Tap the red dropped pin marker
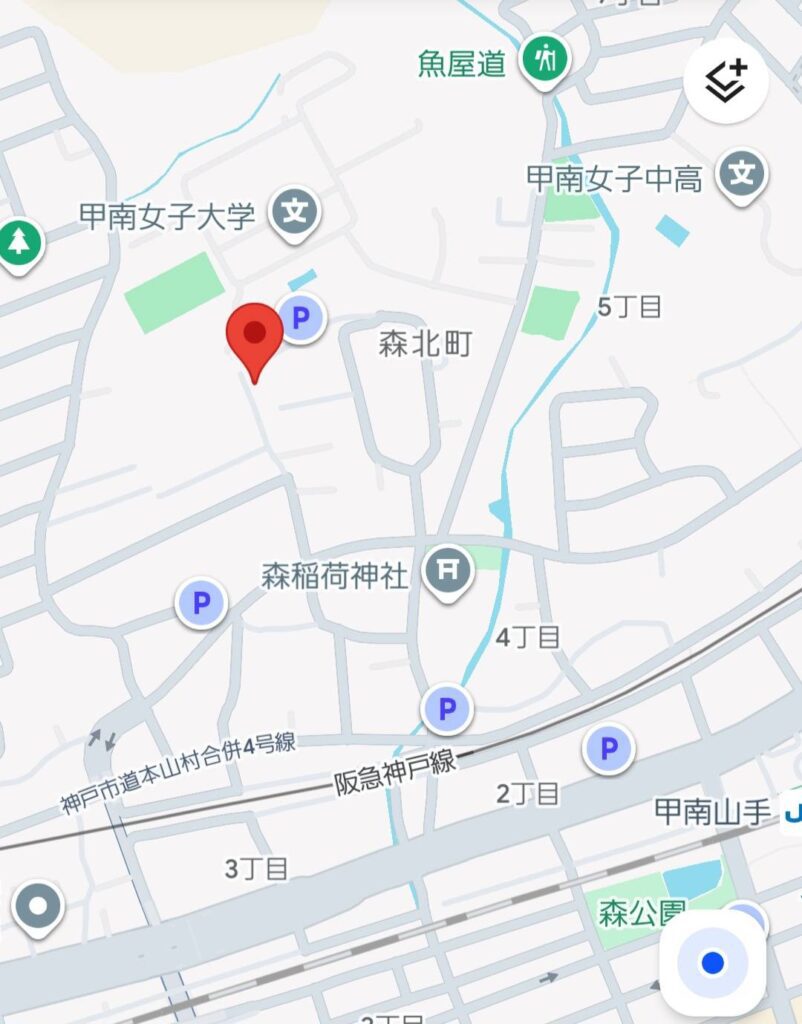Image resolution: width=802 pixels, height=1024 pixels. pos(255,336)
